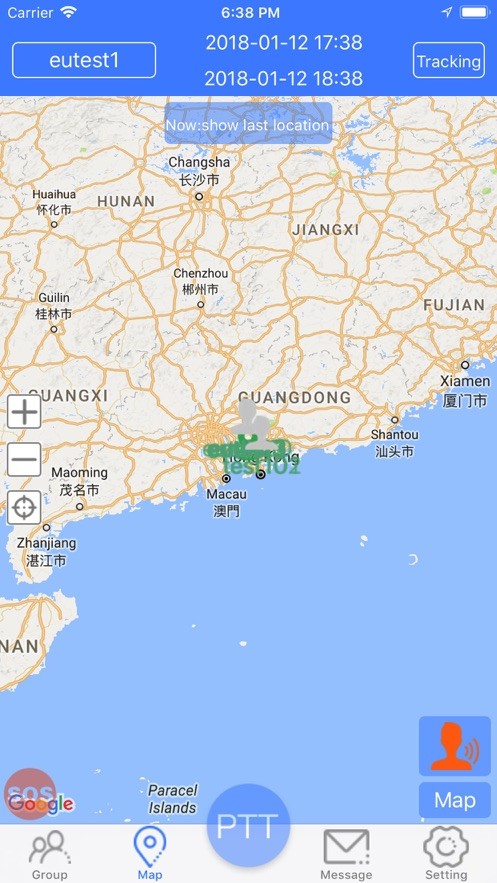Switch to the Group tab
The image size is (497, 883).
[x=50, y=854]
